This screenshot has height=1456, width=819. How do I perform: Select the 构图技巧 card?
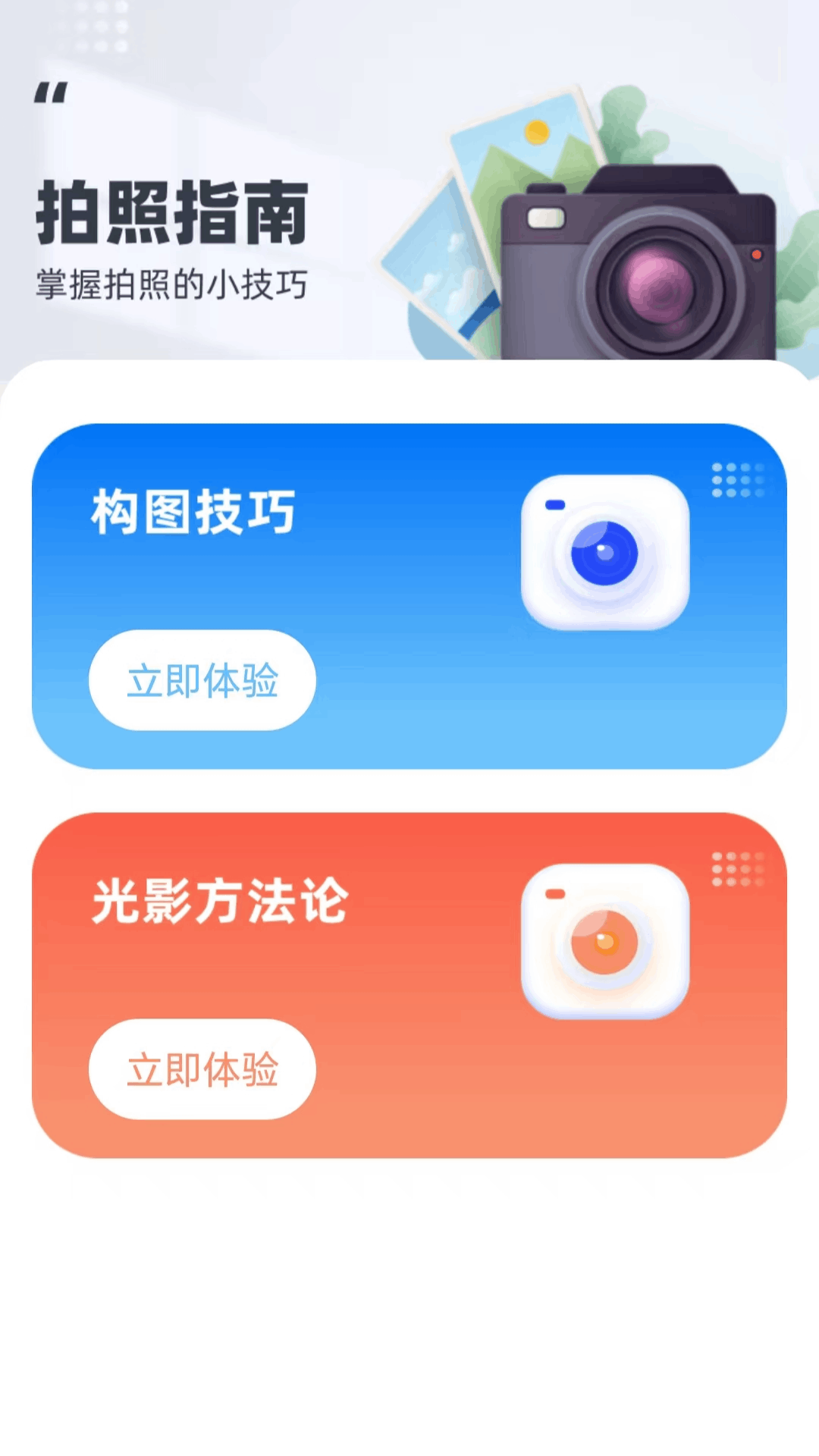pyautogui.click(x=409, y=599)
